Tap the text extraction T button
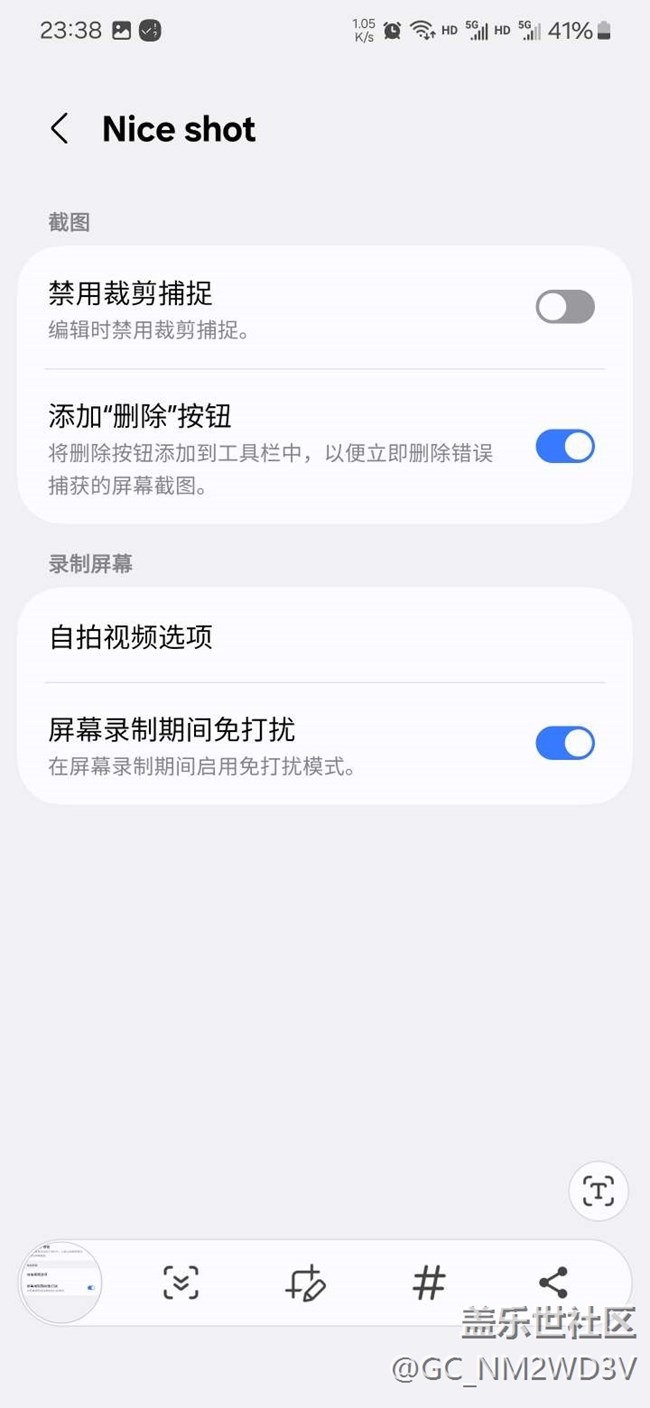Image resolution: width=650 pixels, height=1408 pixels. (x=598, y=1191)
